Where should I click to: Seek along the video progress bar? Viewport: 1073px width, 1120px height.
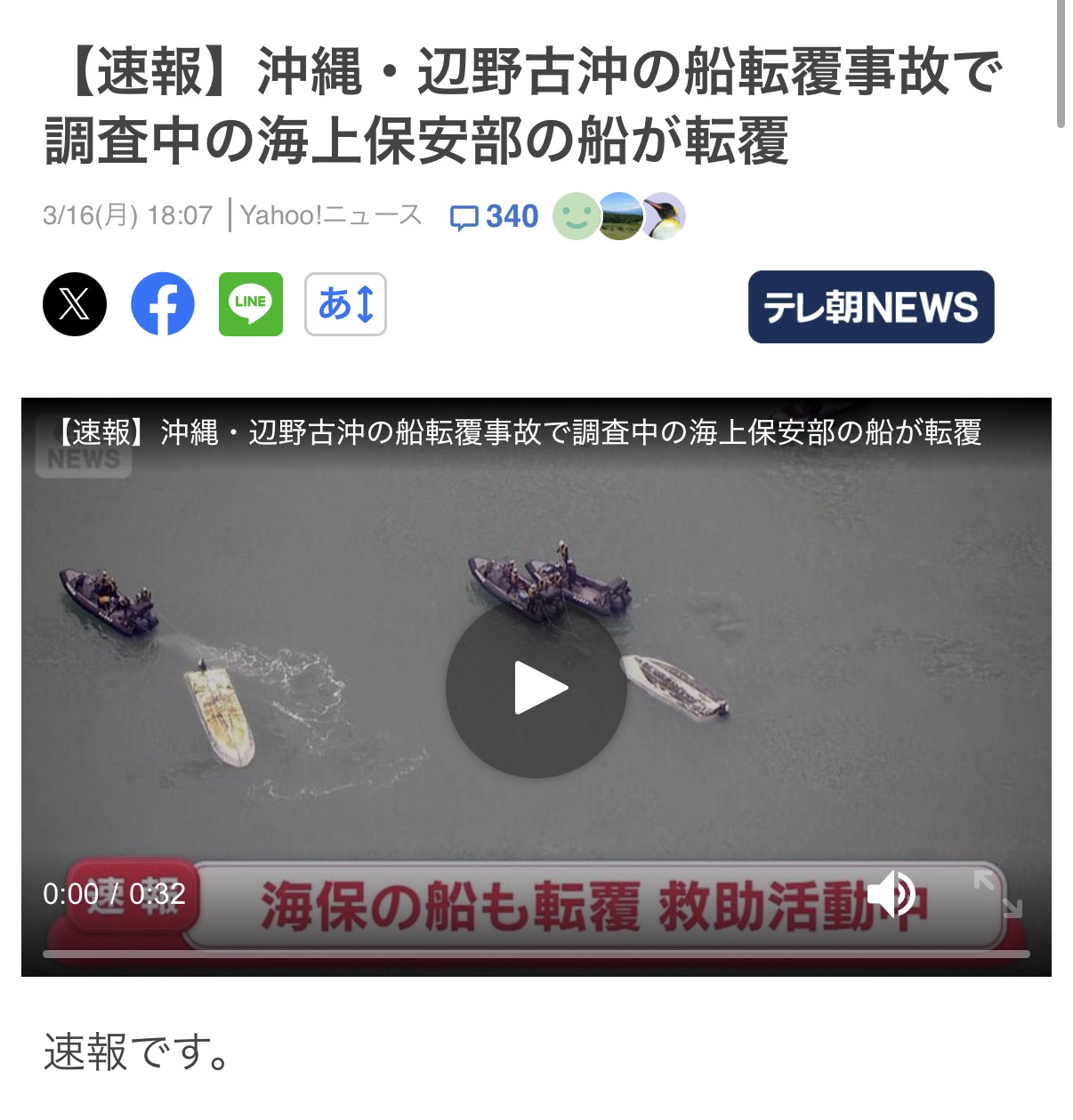pyautogui.click(x=536, y=955)
